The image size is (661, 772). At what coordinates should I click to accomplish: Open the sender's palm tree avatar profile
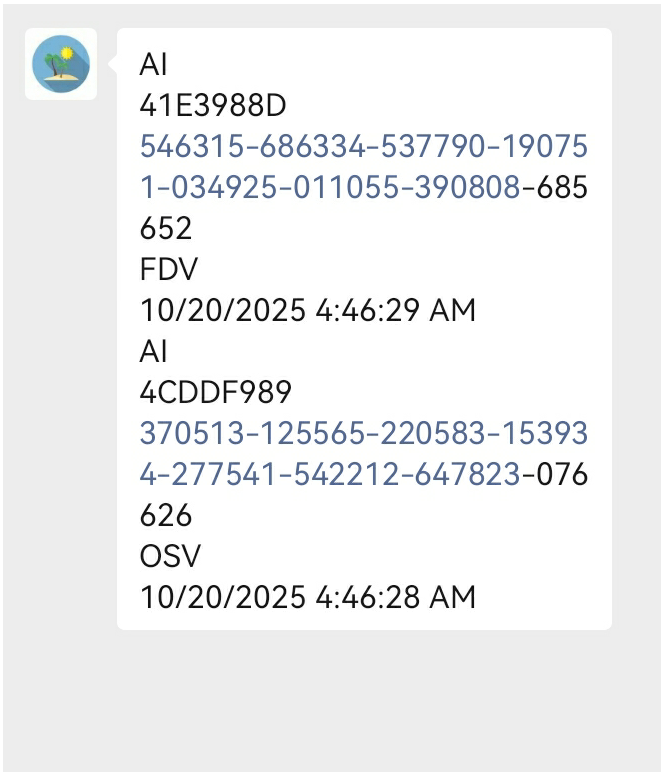click(x=61, y=64)
